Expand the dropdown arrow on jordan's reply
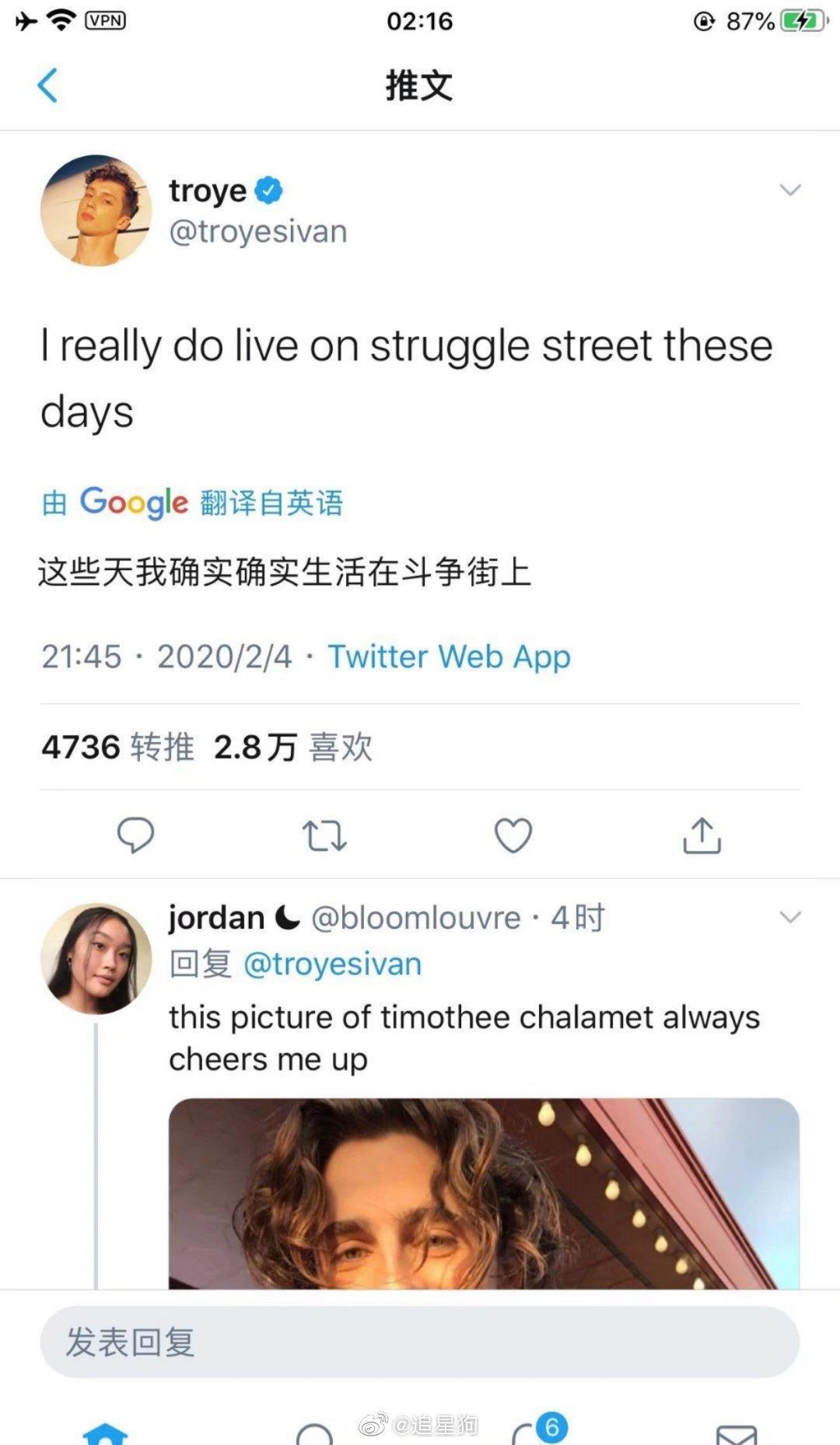 click(x=789, y=918)
